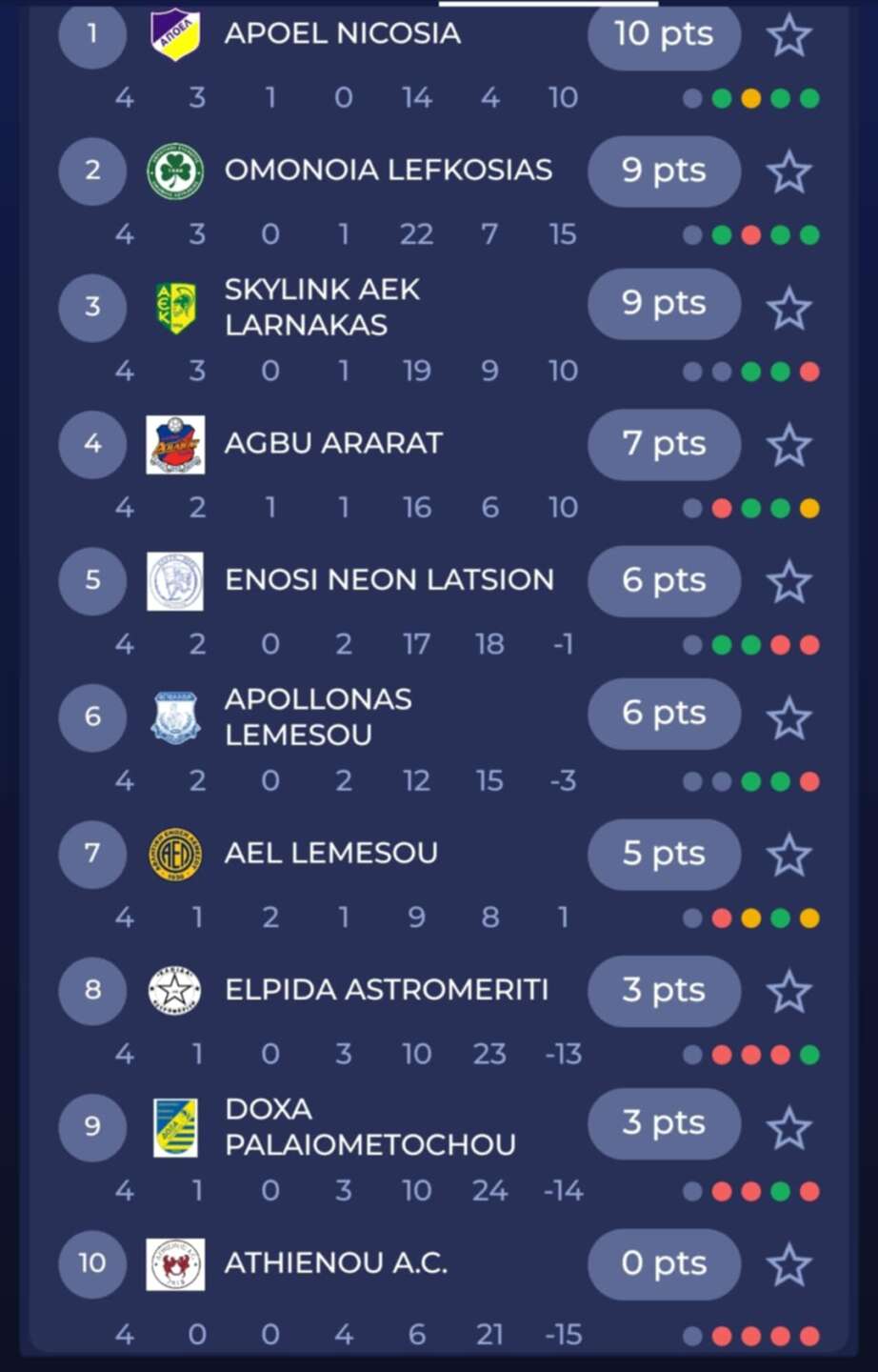Open Doxa Palaiometochou team page
The image size is (878, 1372).
pyautogui.click(x=369, y=1126)
